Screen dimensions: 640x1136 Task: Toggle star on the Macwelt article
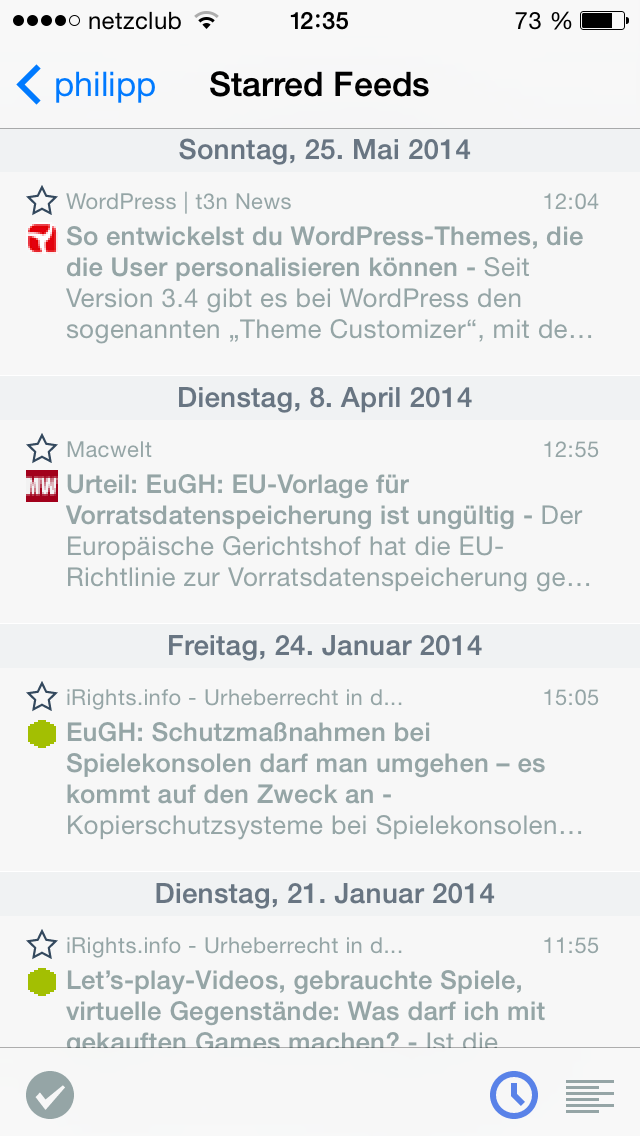[x=41, y=448]
